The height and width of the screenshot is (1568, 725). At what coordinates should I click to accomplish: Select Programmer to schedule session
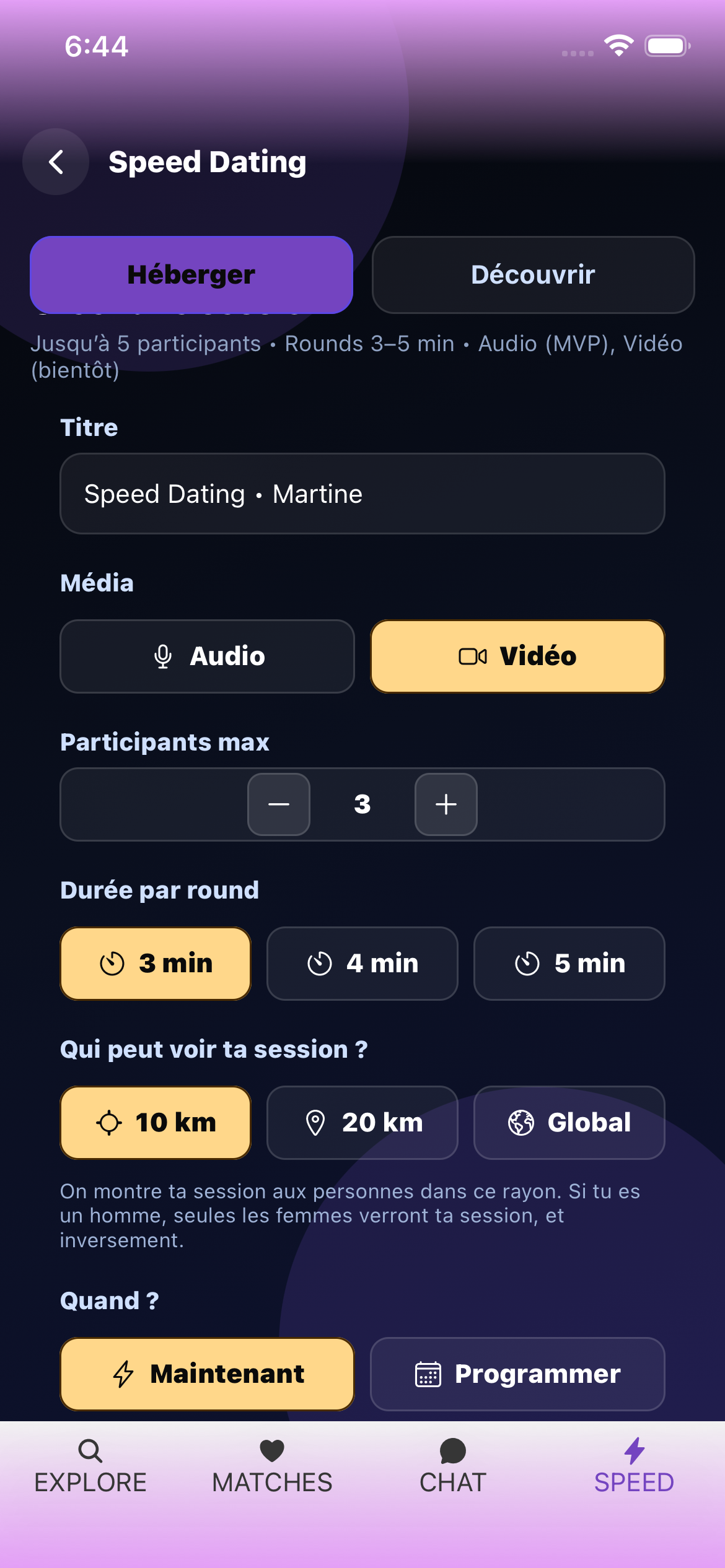(517, 1374)
